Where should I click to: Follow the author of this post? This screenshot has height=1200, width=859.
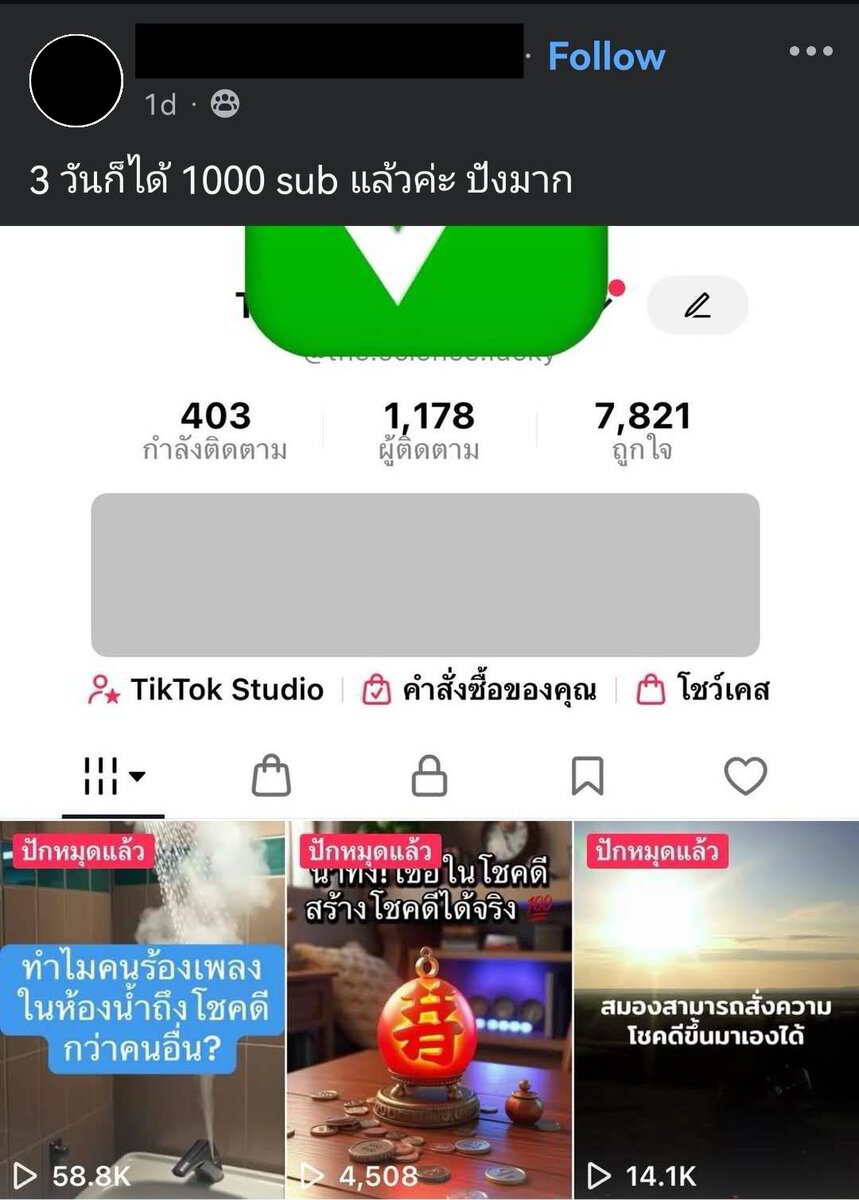click(606, 57)
